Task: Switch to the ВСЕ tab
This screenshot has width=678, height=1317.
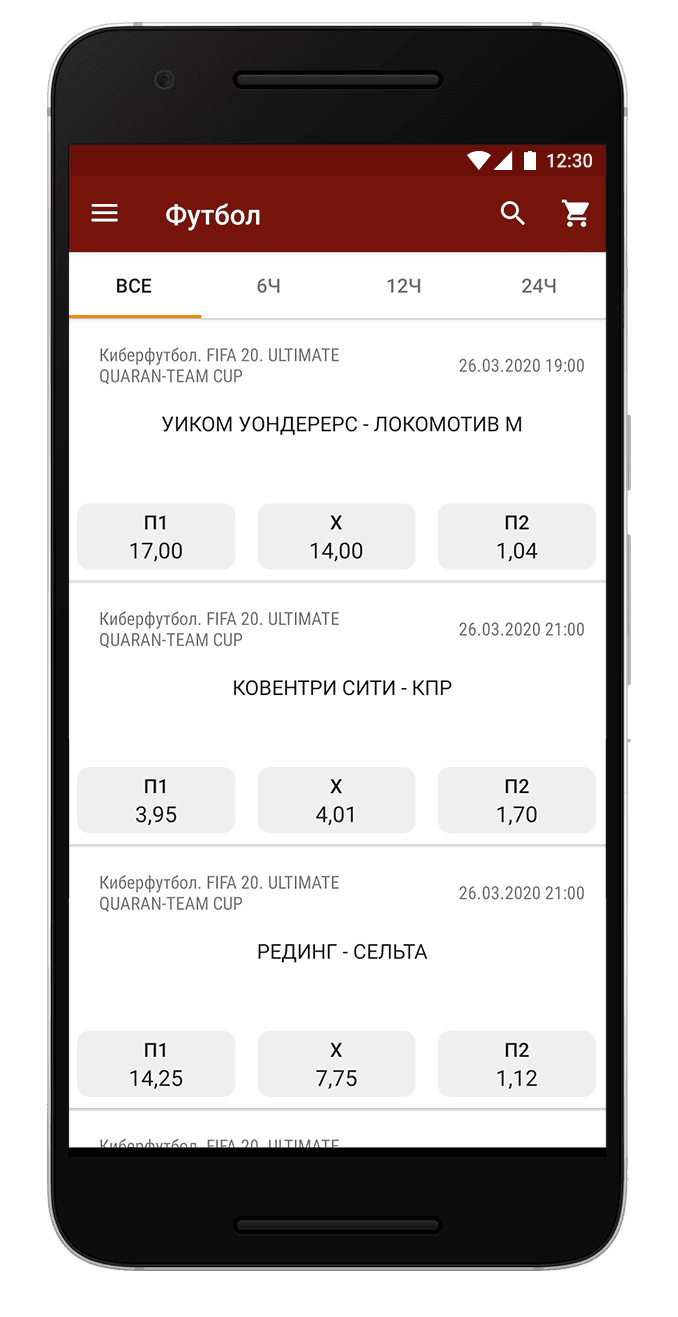Action: (134, 286)
